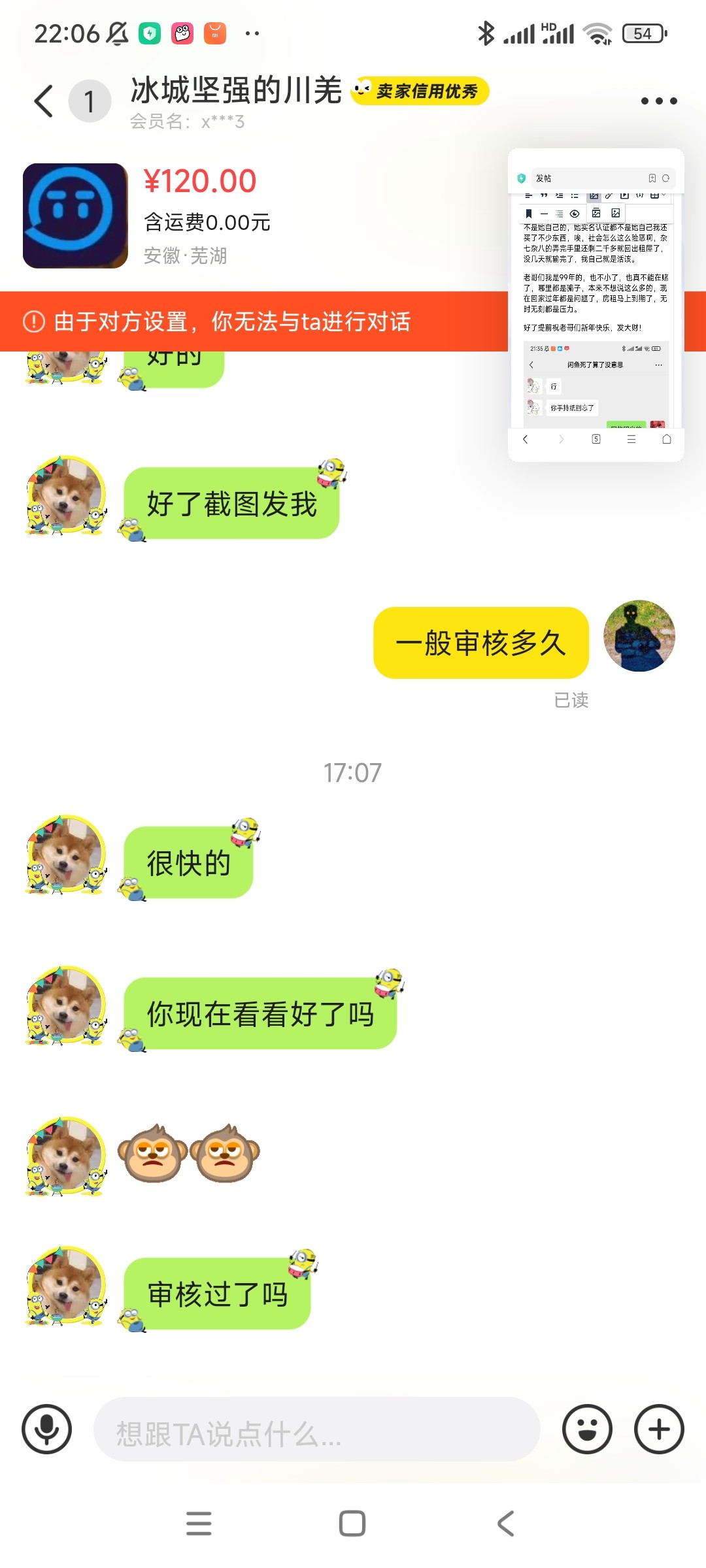Open the floating mini window preview
Screen dimensions: 706x1568
click(x=596, y=305)
